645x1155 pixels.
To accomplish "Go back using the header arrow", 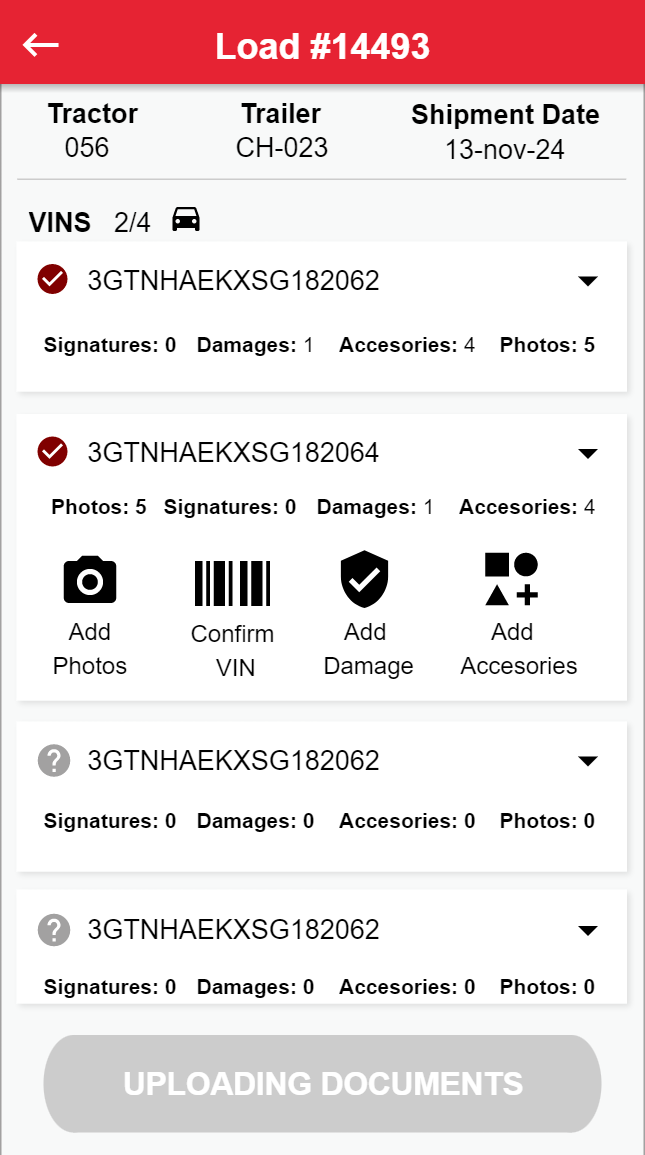I will pyautogui.click(x=41, y=45).
